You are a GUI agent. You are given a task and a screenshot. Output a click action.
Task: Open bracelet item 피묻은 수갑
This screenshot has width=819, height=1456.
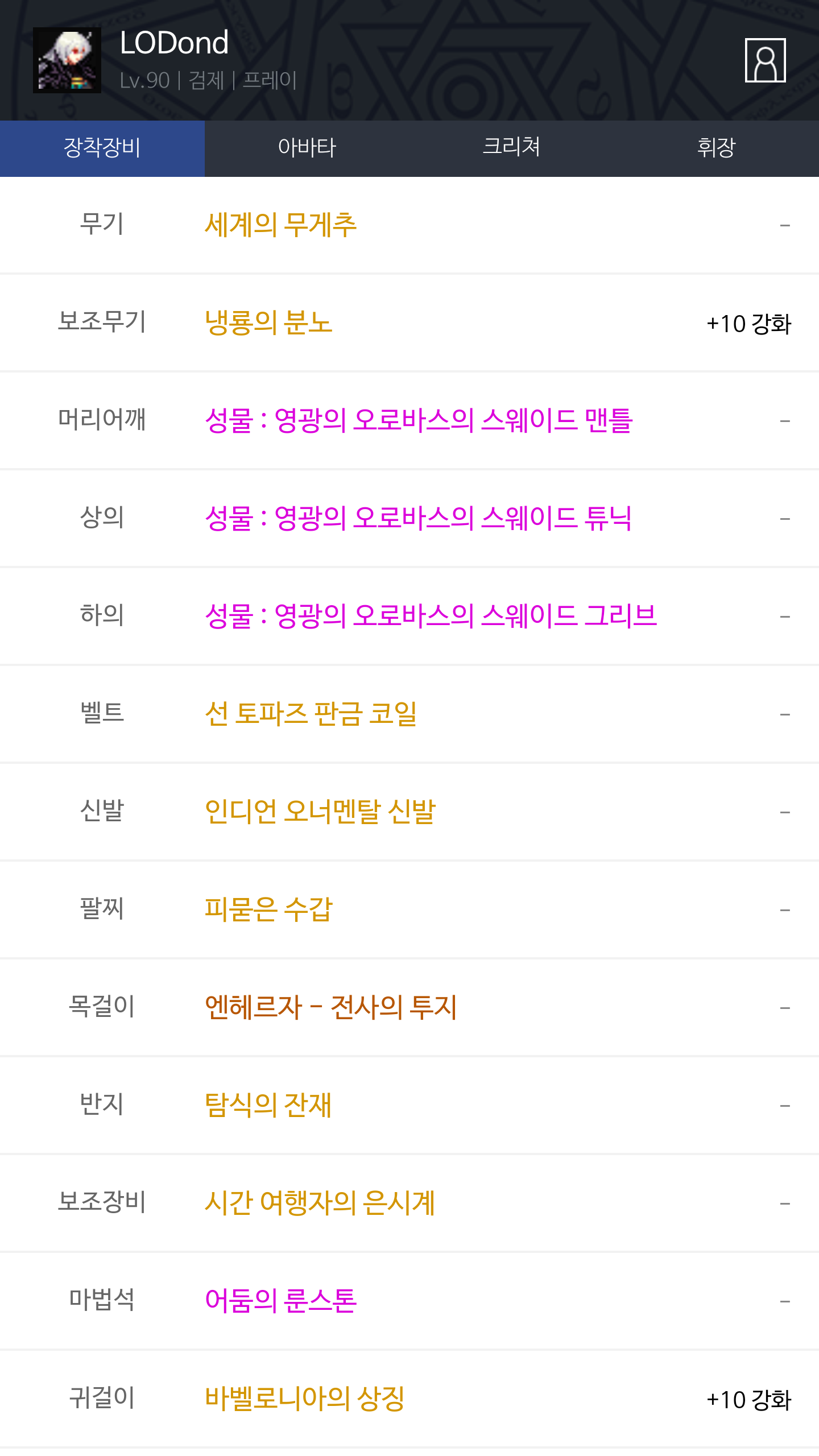[268, 910]
